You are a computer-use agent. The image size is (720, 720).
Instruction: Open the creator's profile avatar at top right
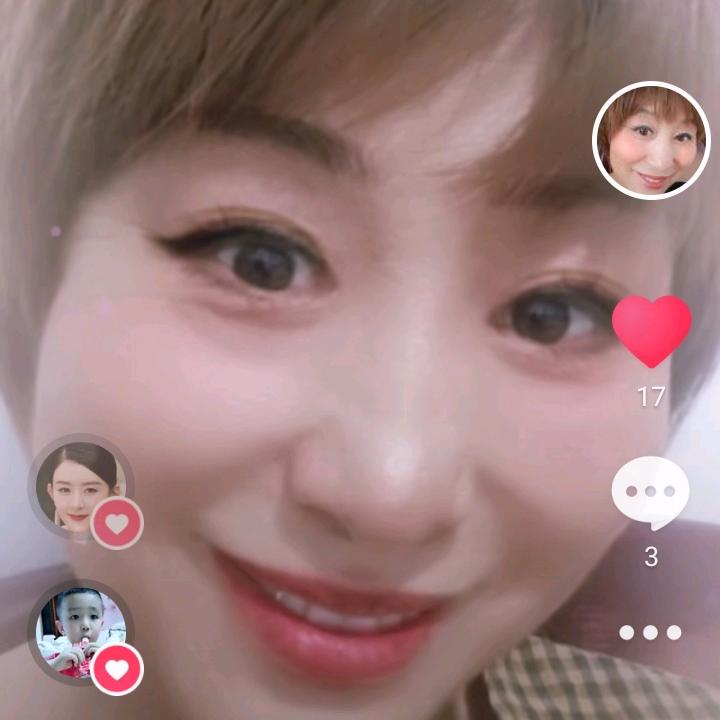tap(651, 141)
